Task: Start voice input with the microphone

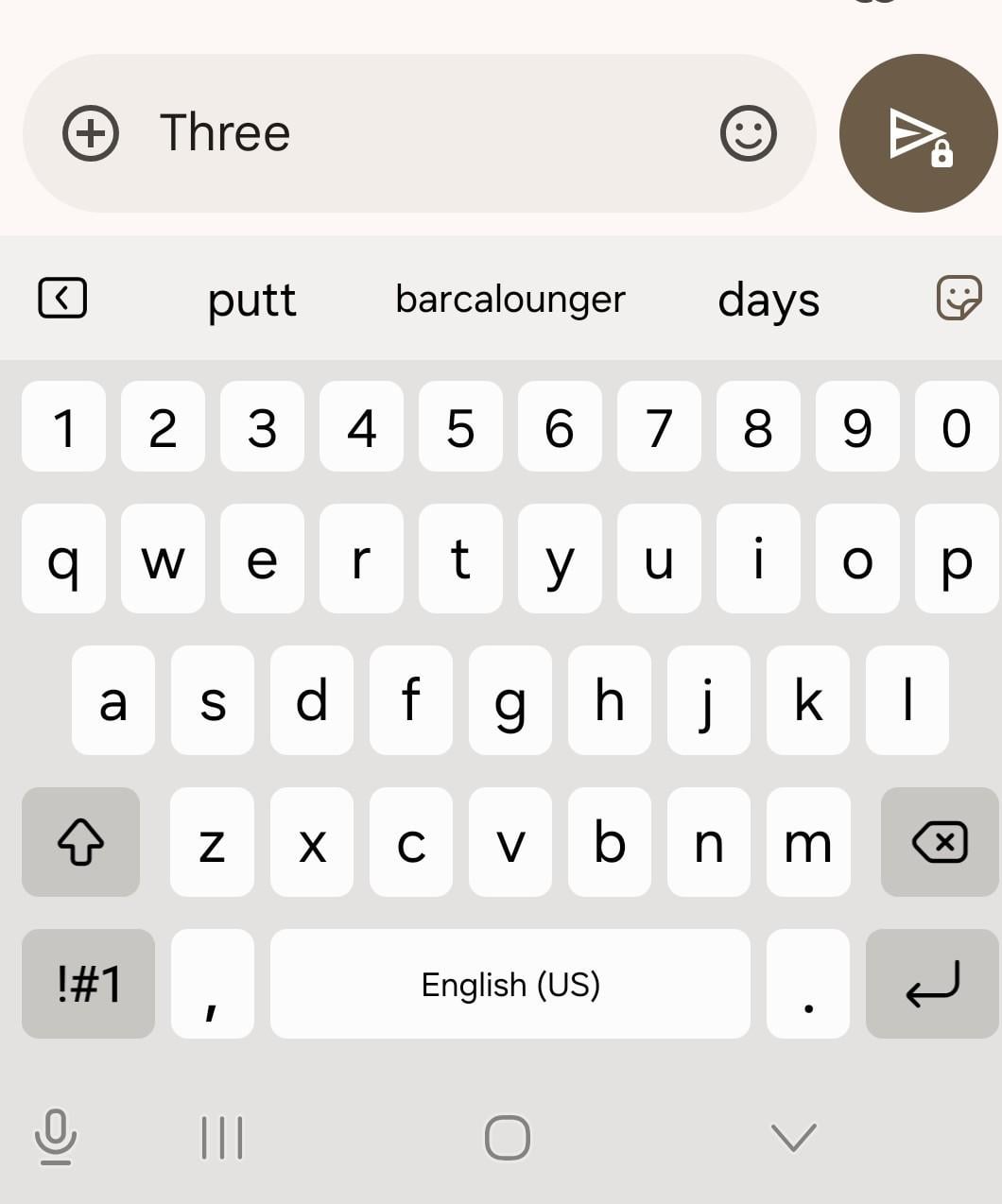Action: [56, 1137]
